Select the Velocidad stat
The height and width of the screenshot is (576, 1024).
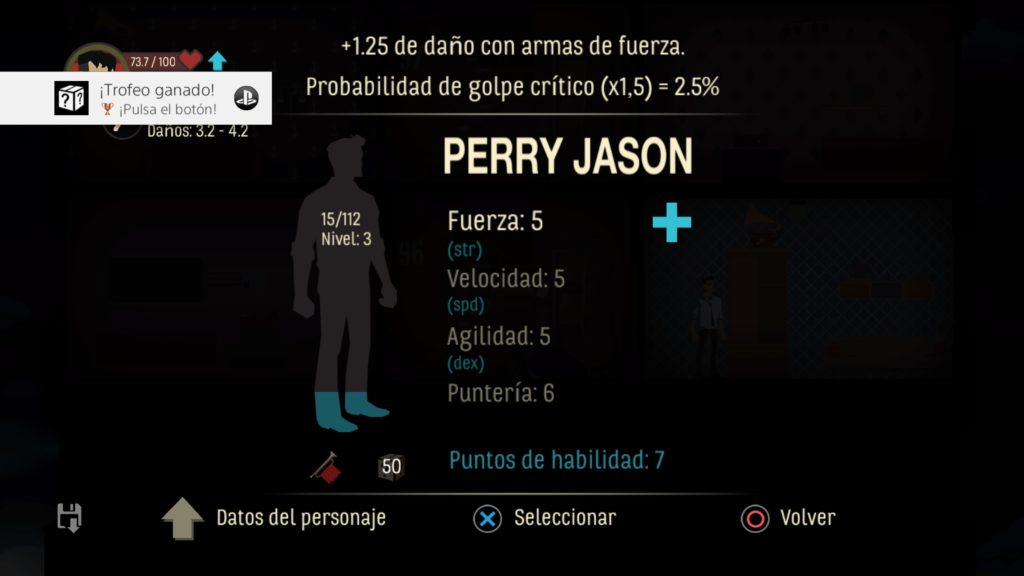505,279
